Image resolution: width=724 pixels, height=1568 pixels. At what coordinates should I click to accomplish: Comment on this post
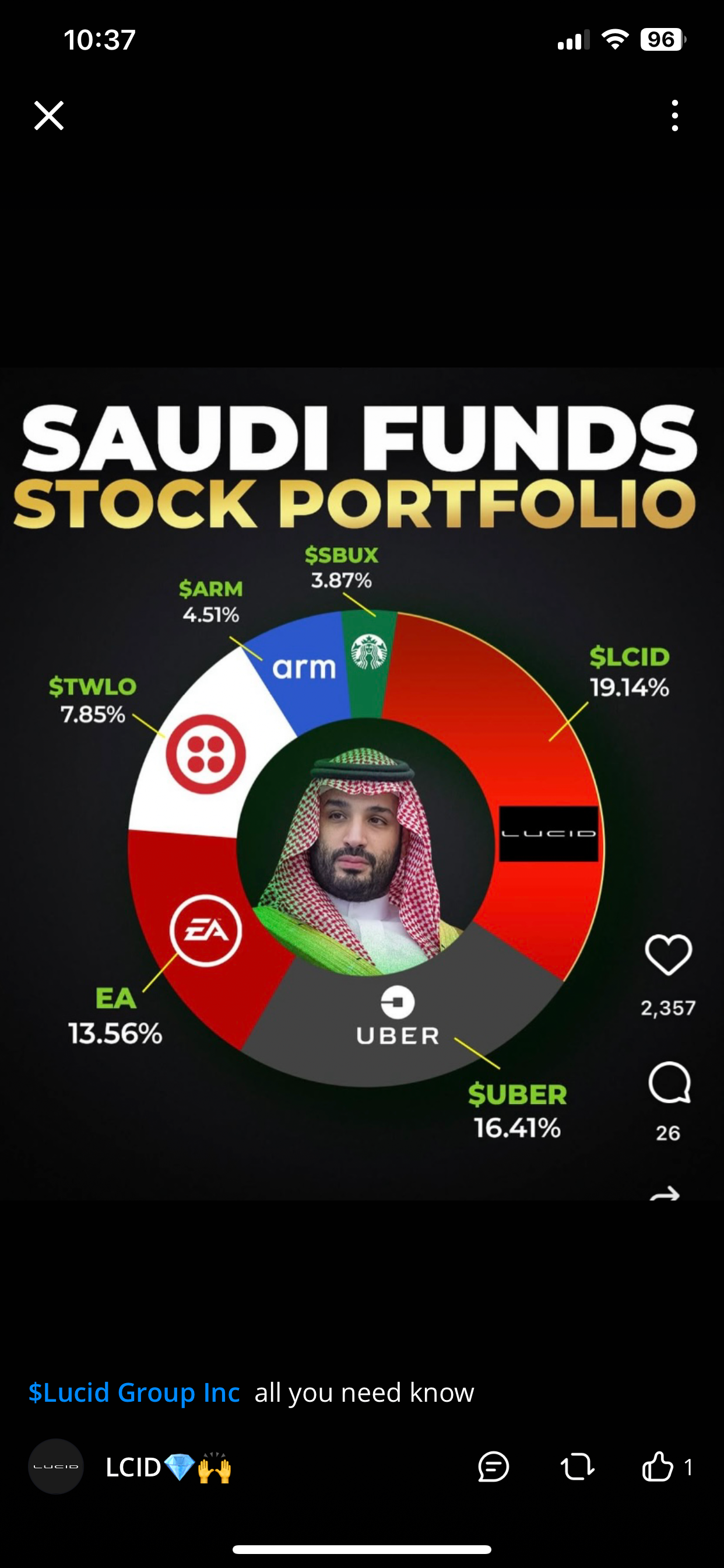[x=493, y=1466]
